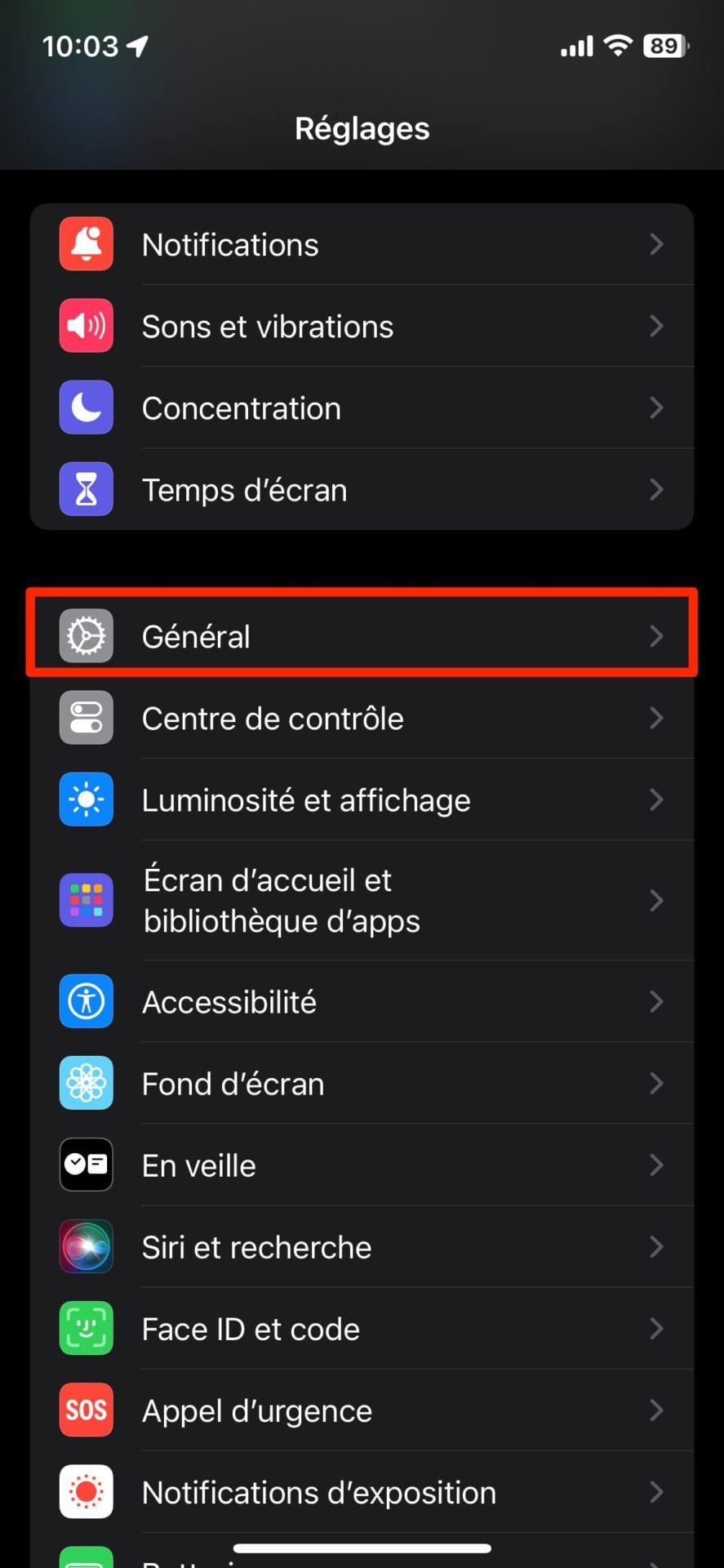
Task: Open Fond d'écran settings
Action: tap(362, 1084)
